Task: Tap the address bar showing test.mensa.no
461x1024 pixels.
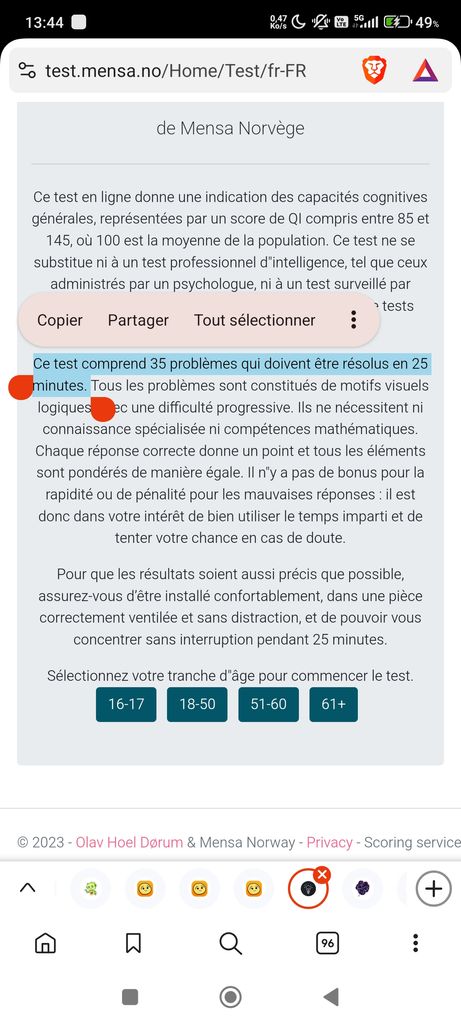Action: 176,71
